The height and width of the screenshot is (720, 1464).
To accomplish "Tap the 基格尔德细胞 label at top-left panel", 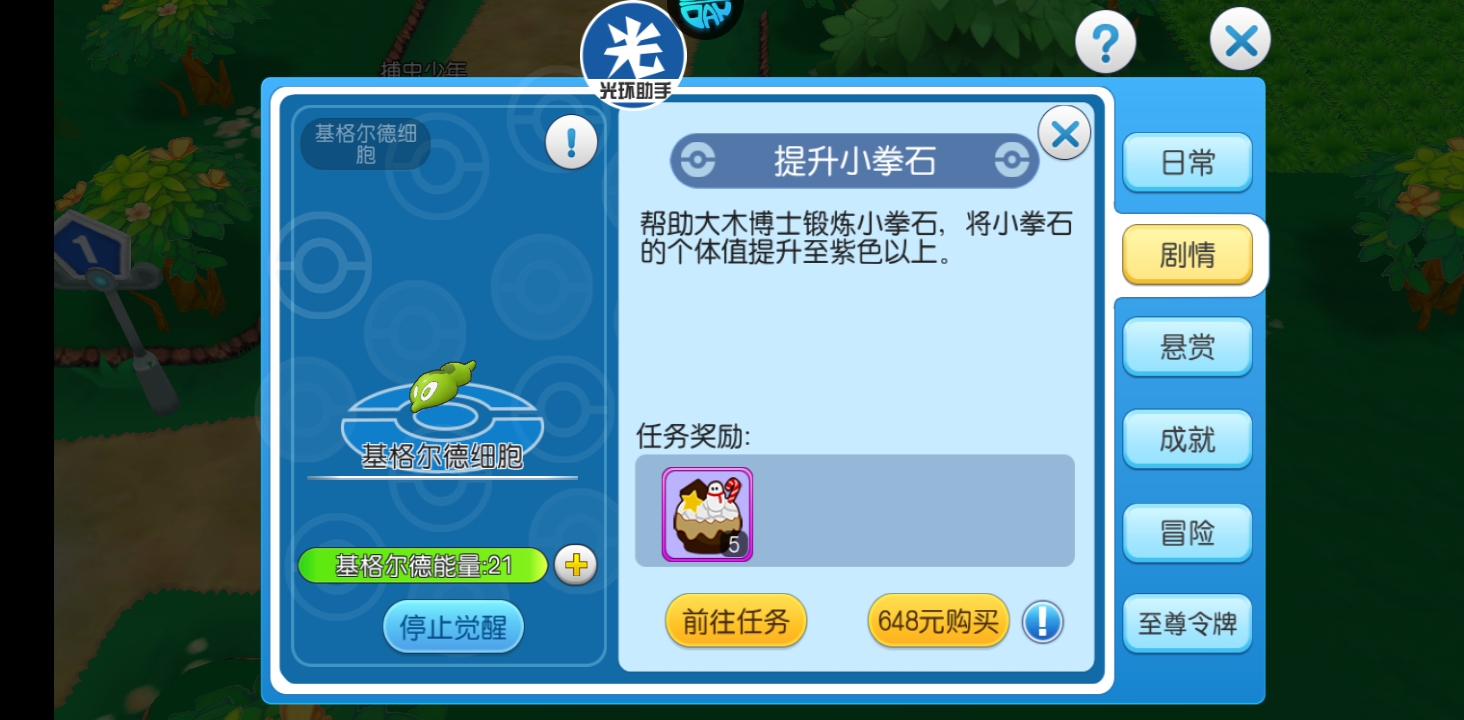I will pyautogui.click(x=366, y=144).
